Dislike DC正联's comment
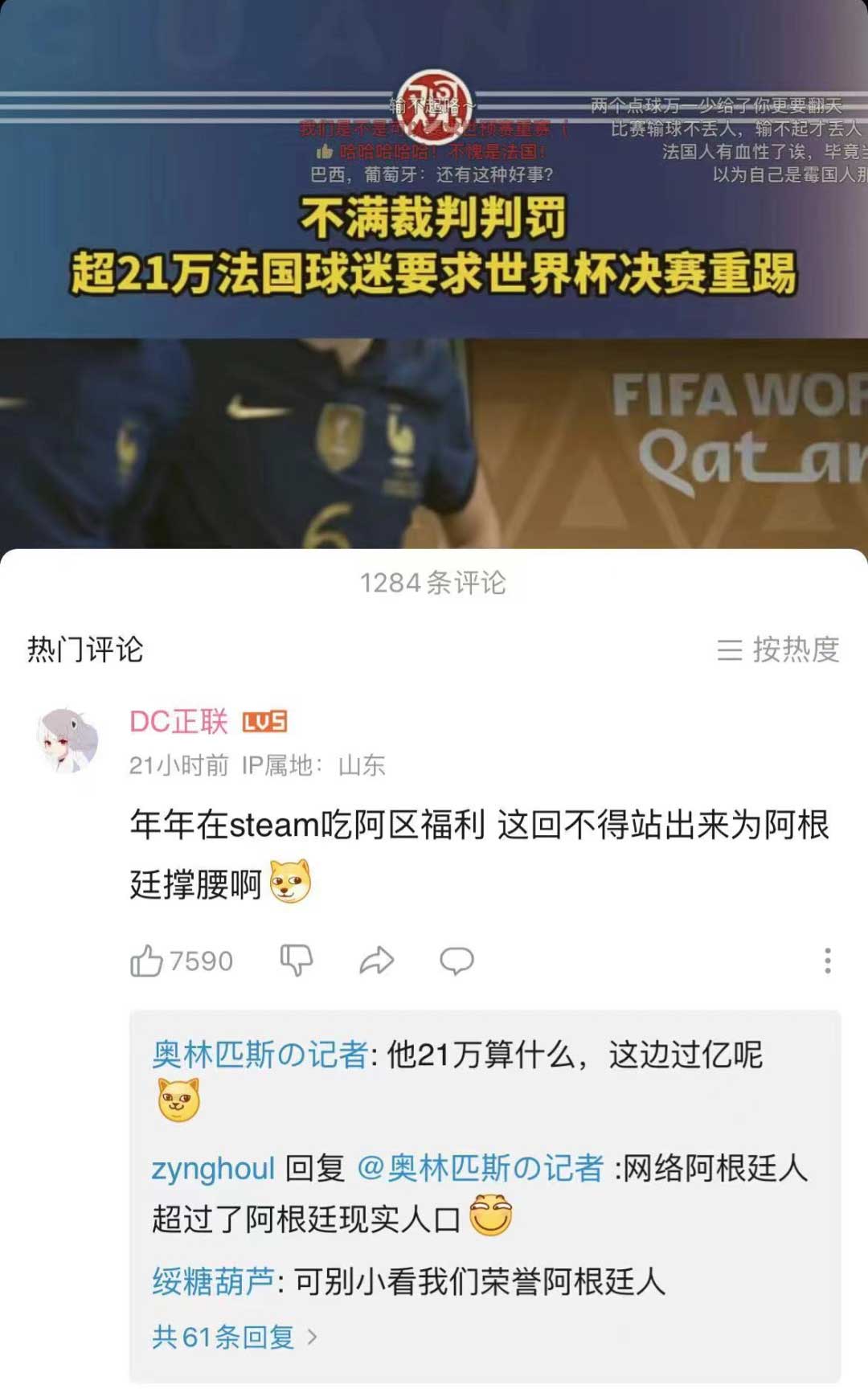 click(x=296, y=960)
